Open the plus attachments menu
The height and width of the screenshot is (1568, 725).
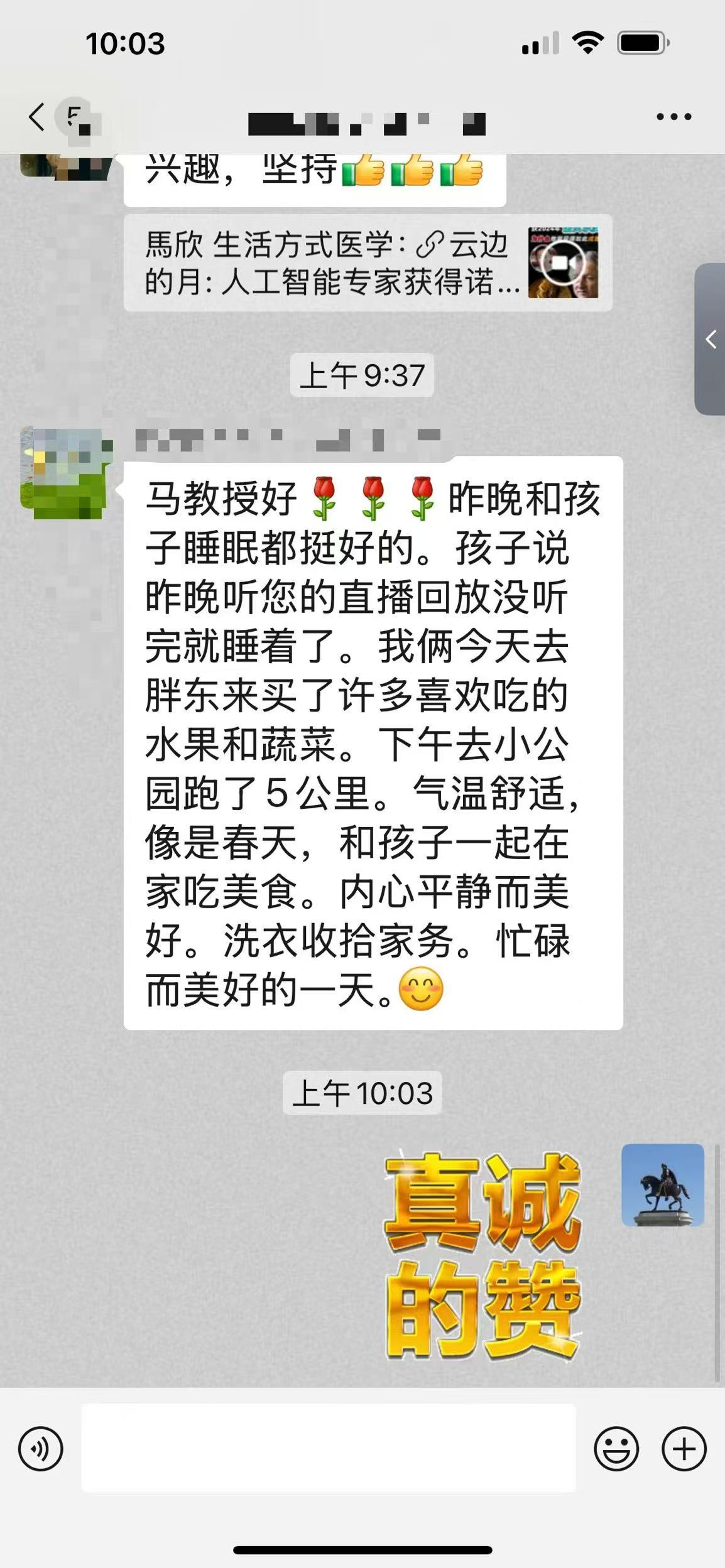tap(684, 1449)
